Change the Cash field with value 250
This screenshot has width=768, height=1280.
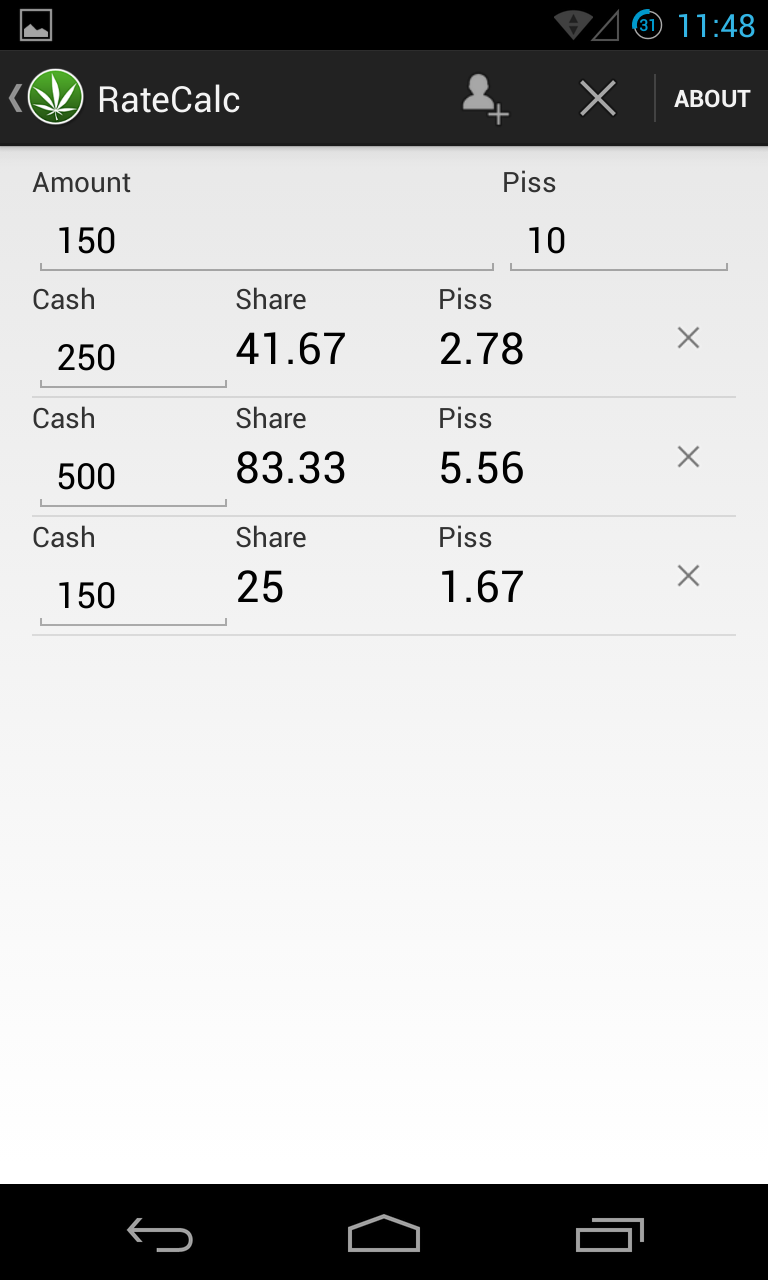pyautogui.click(x=133, y=358)
